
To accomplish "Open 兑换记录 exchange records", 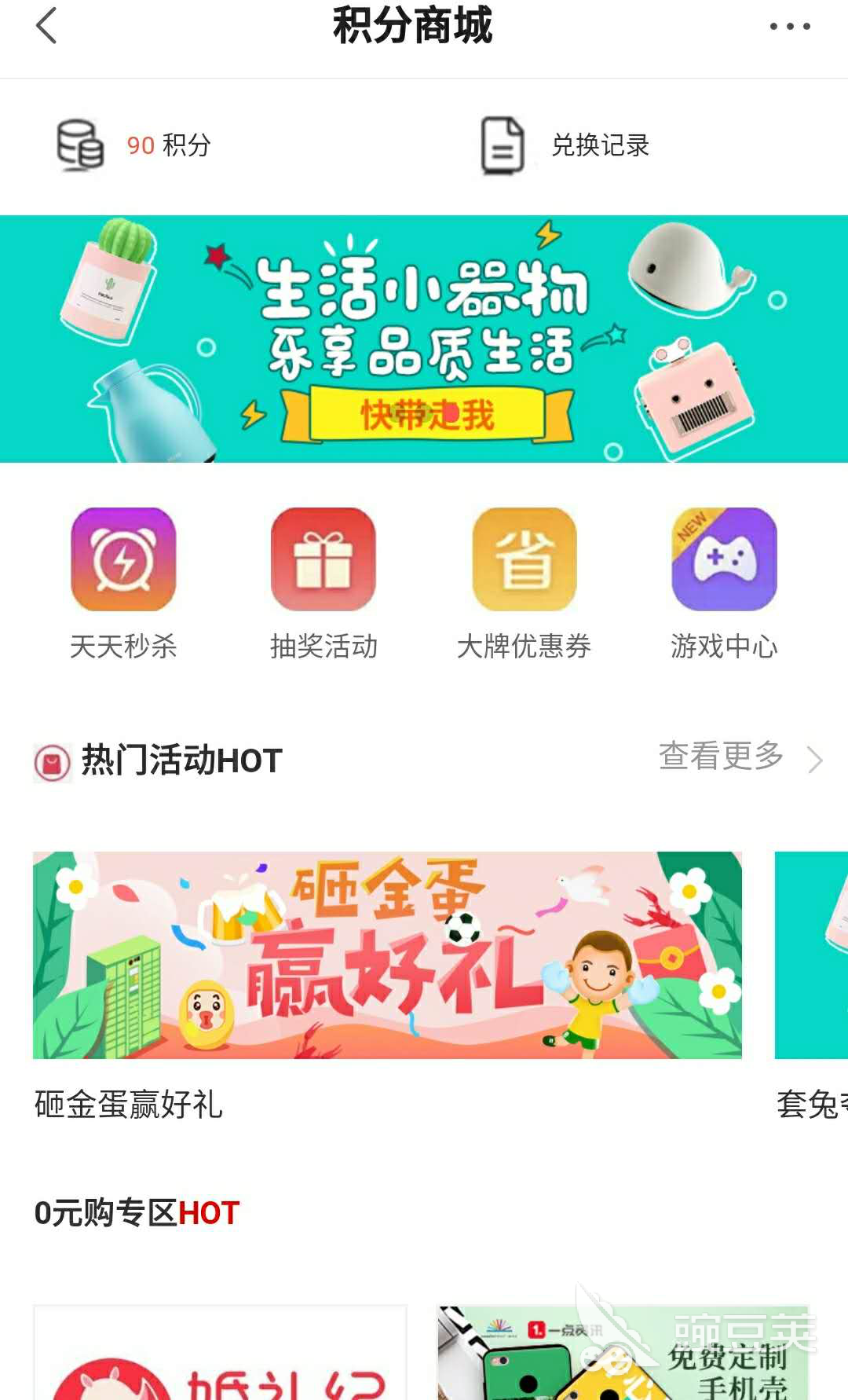I will (x=565, y=145).
